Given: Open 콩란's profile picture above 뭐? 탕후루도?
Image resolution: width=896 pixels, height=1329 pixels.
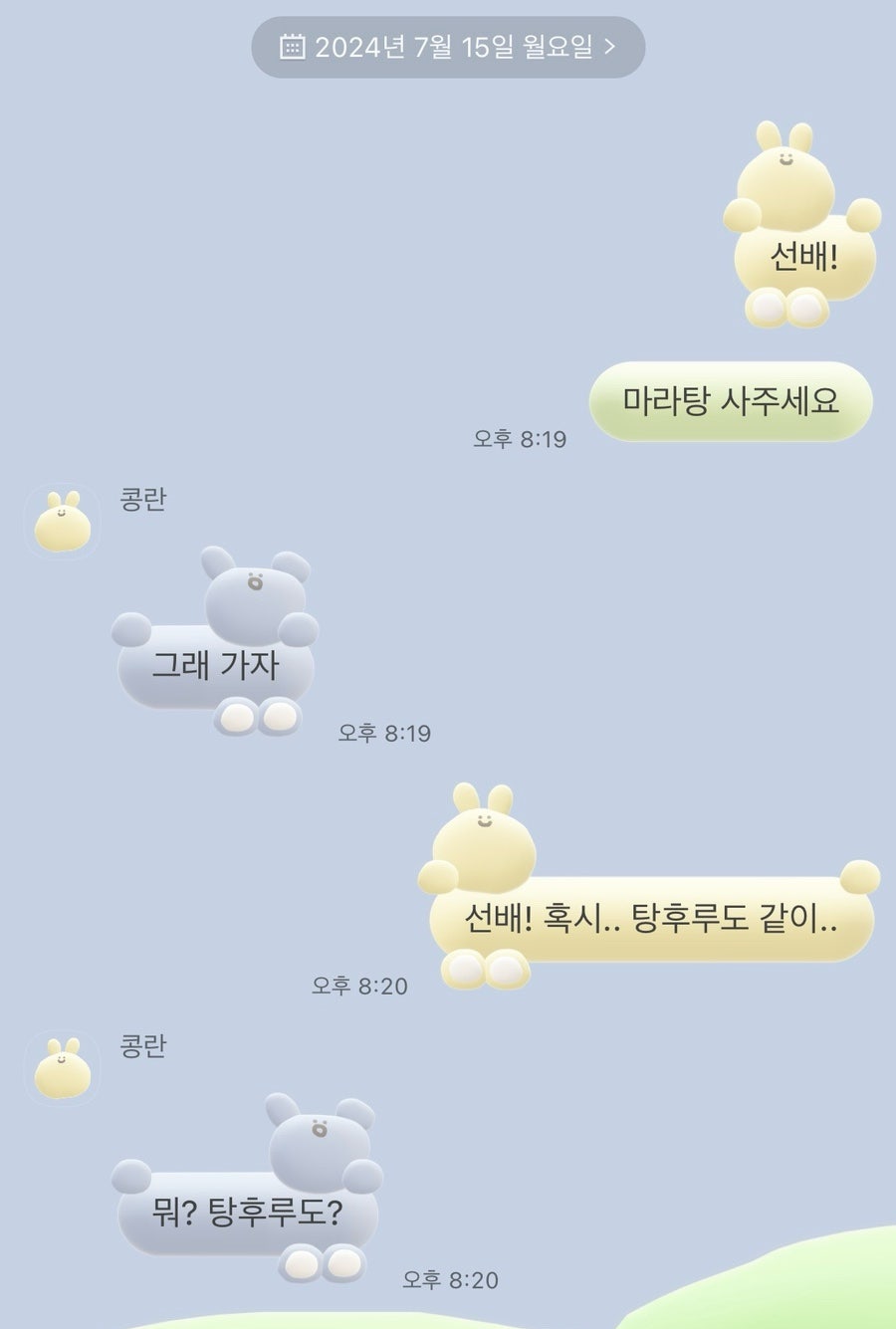Looking at the screenshot, I should coord(62,1068).
